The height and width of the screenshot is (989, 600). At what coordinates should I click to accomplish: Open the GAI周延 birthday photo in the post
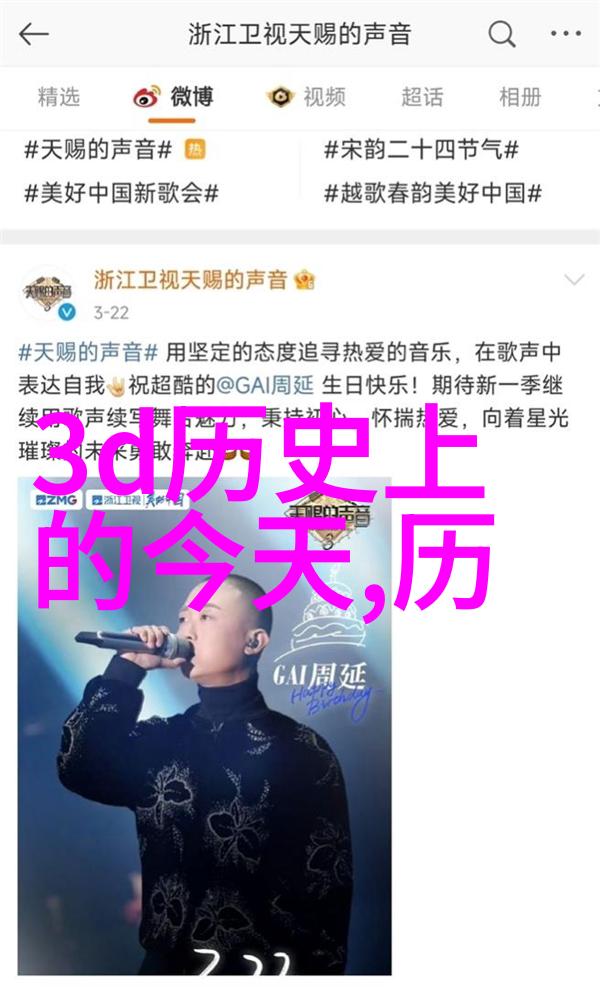[205, 720]
